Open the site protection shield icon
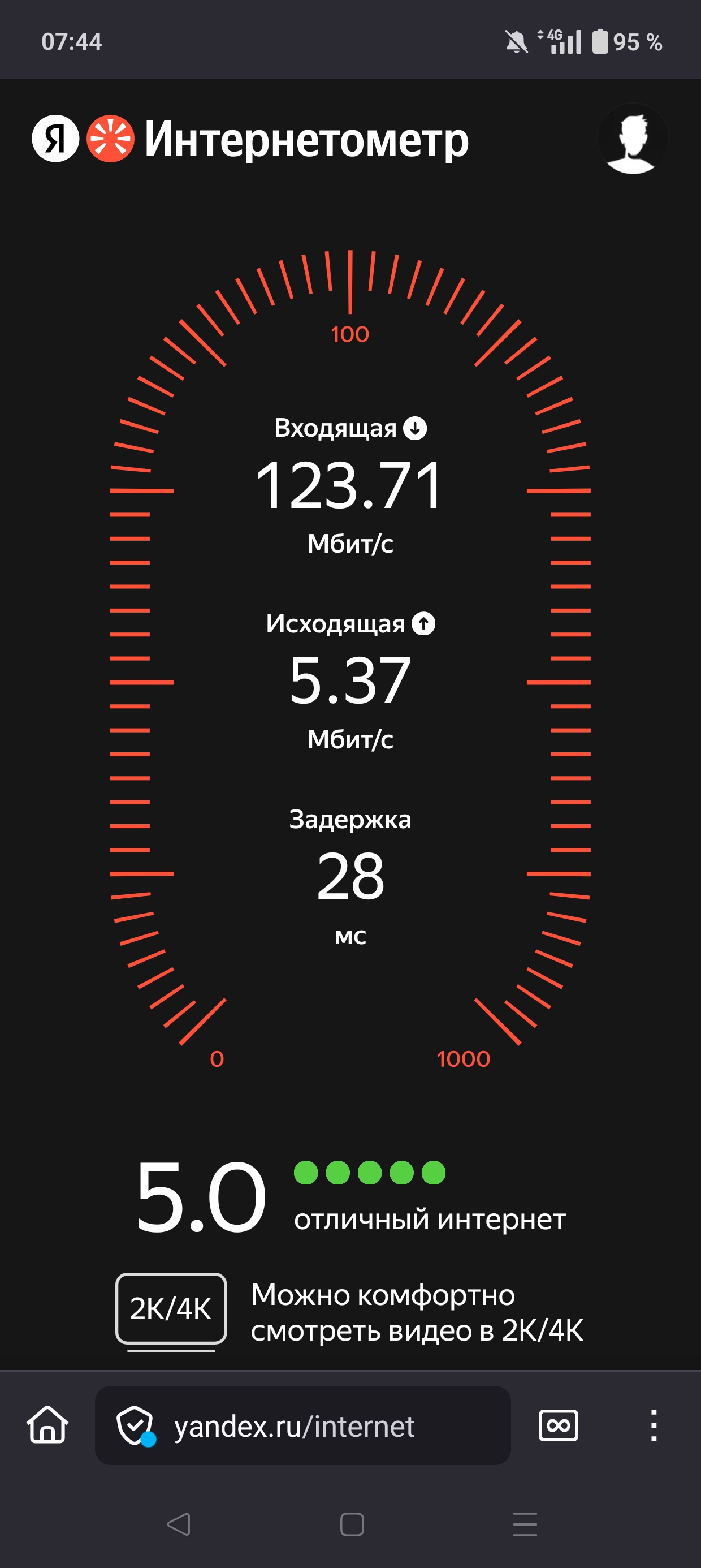Viewport: 701px width, 1568px height. [x=135, y=1425]
